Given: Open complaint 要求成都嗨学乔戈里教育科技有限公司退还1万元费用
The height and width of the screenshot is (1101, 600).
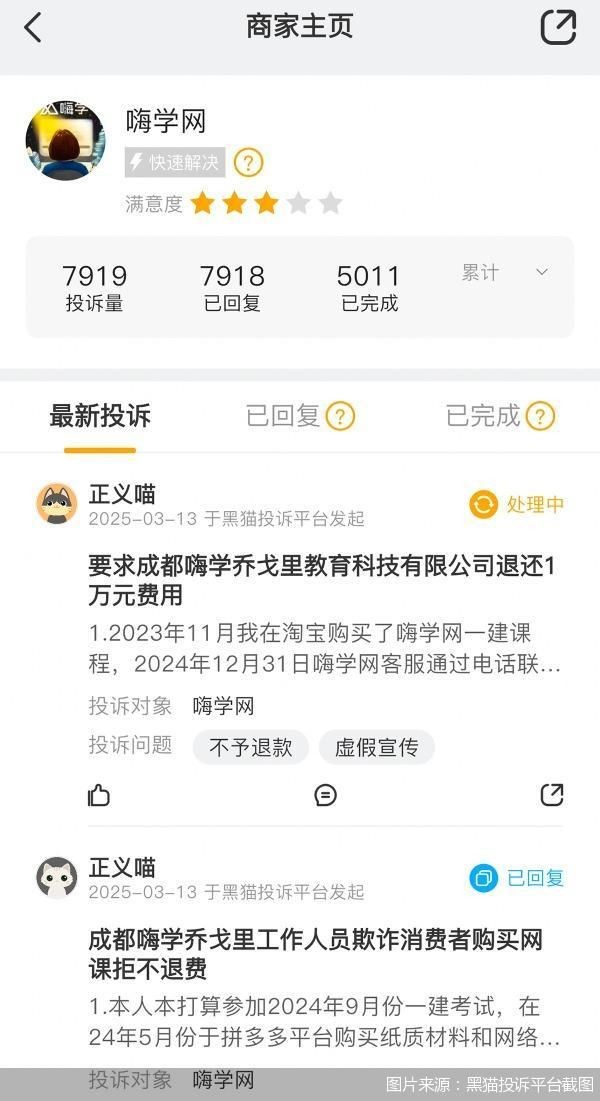Looking at the screenshot, I should coord(322,580).
